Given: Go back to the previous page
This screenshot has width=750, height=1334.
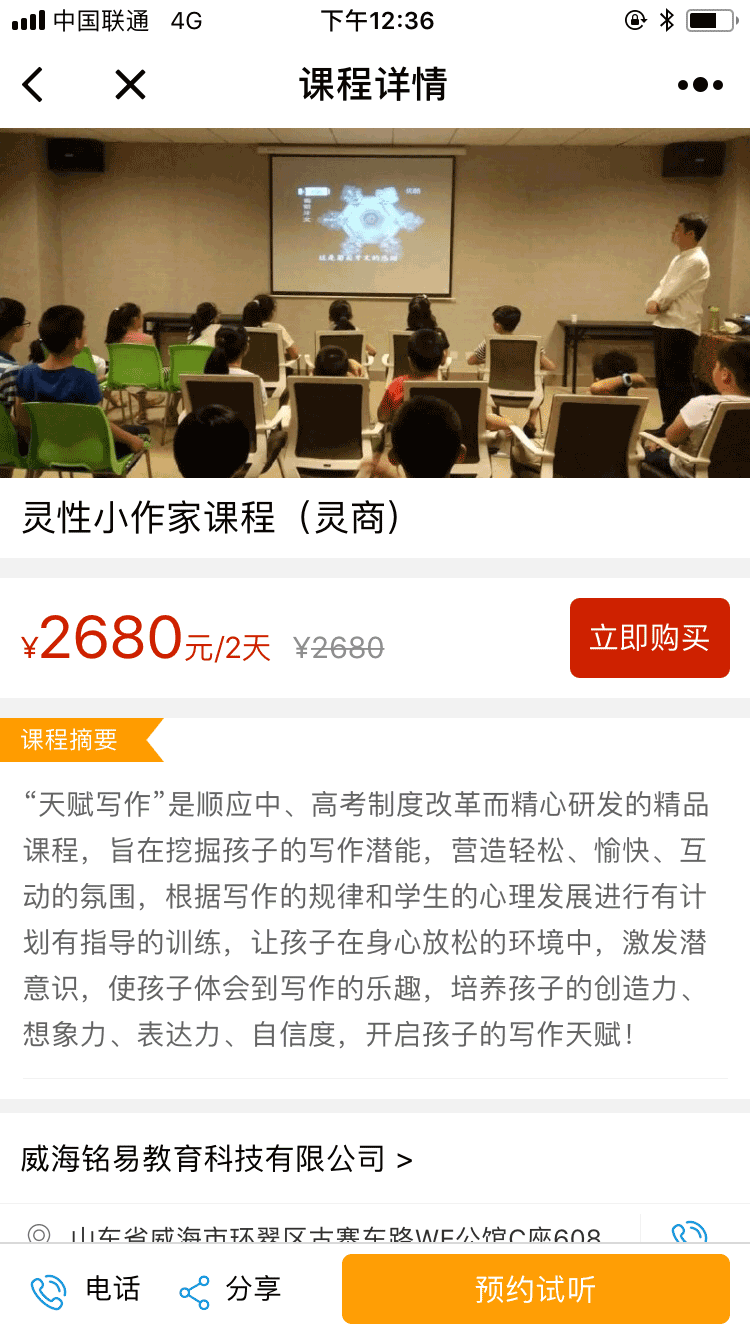Looking at the screenshot, I should [33, 85].
